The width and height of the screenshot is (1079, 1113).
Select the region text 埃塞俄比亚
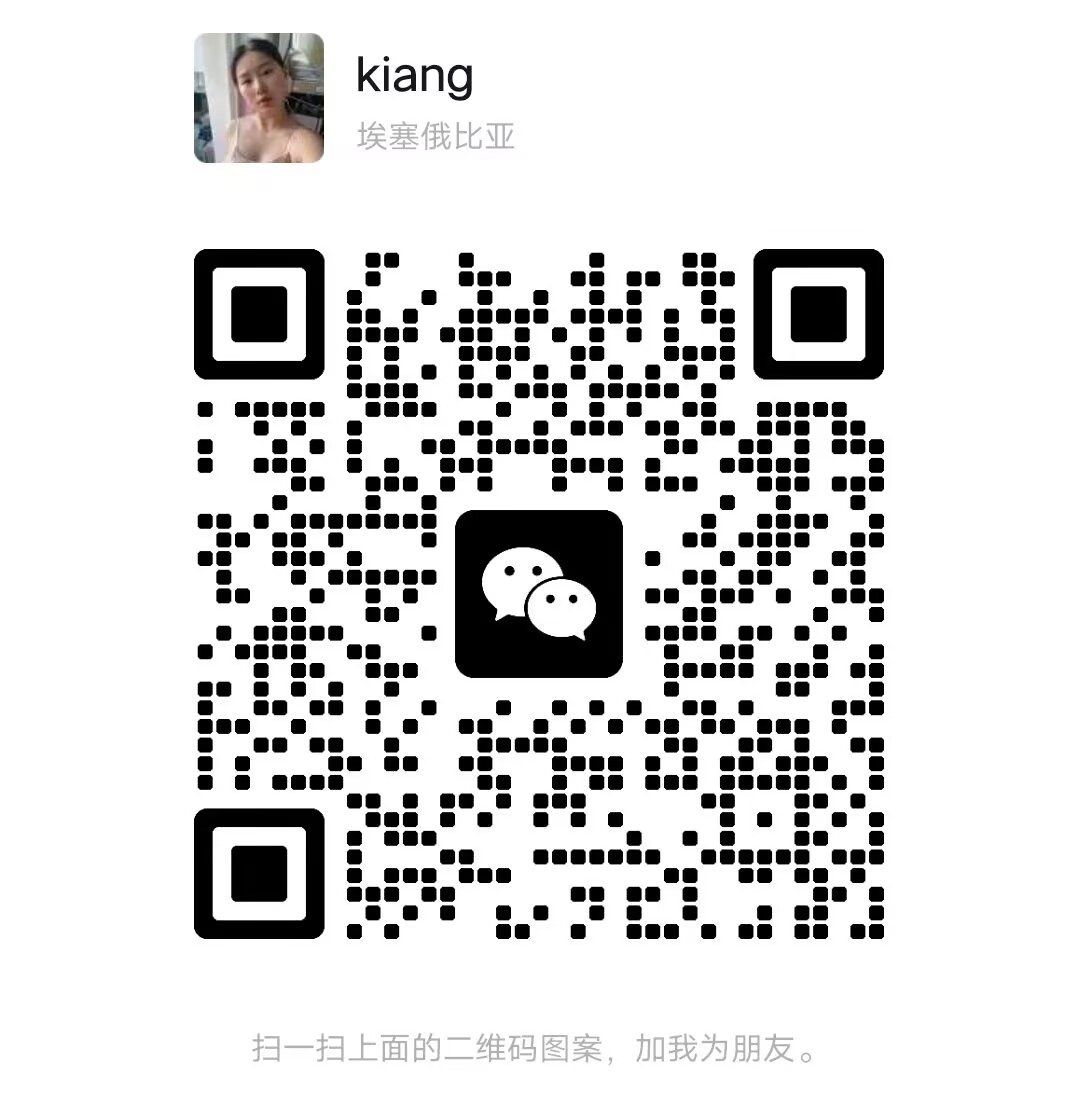point(437,137)
